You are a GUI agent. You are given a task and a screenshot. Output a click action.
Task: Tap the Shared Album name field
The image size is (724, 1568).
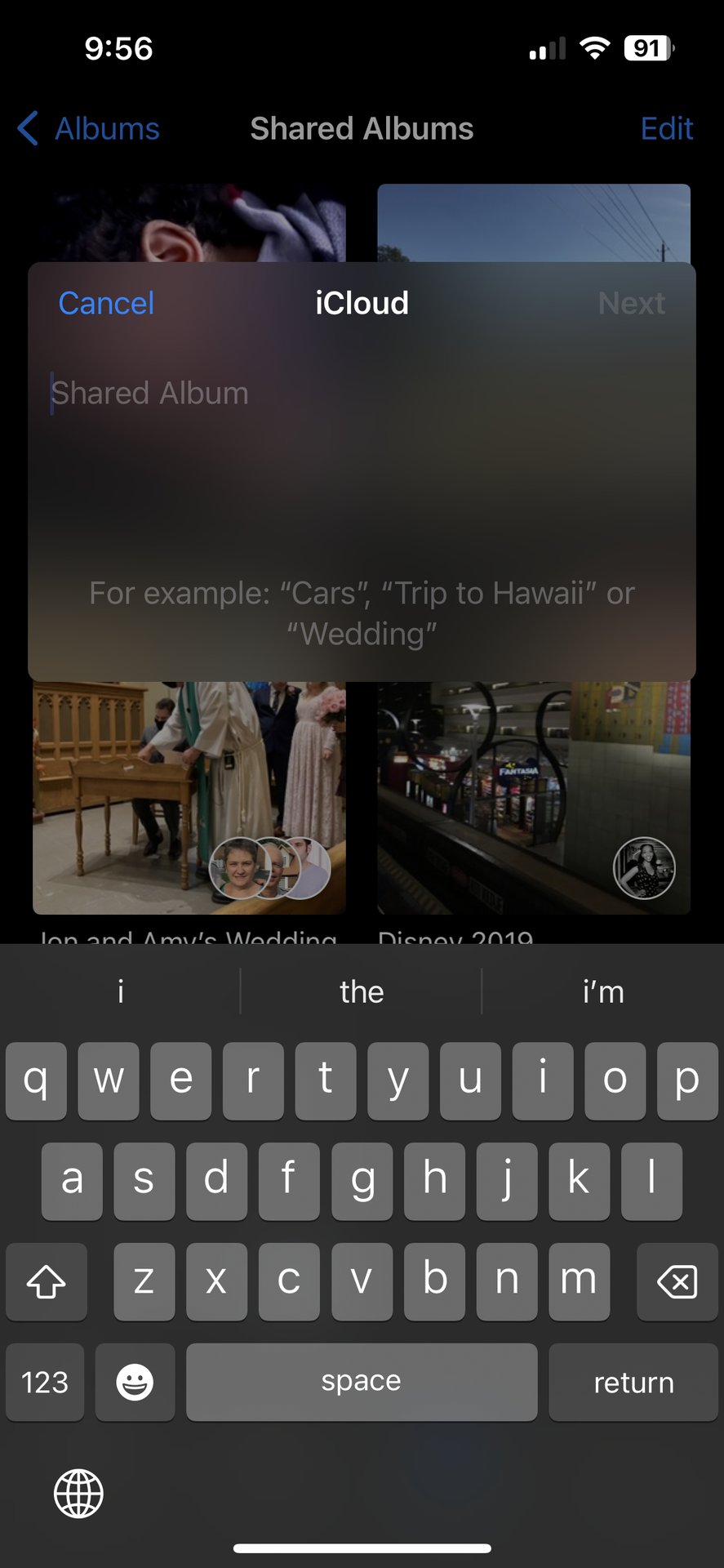coord(362,394)
